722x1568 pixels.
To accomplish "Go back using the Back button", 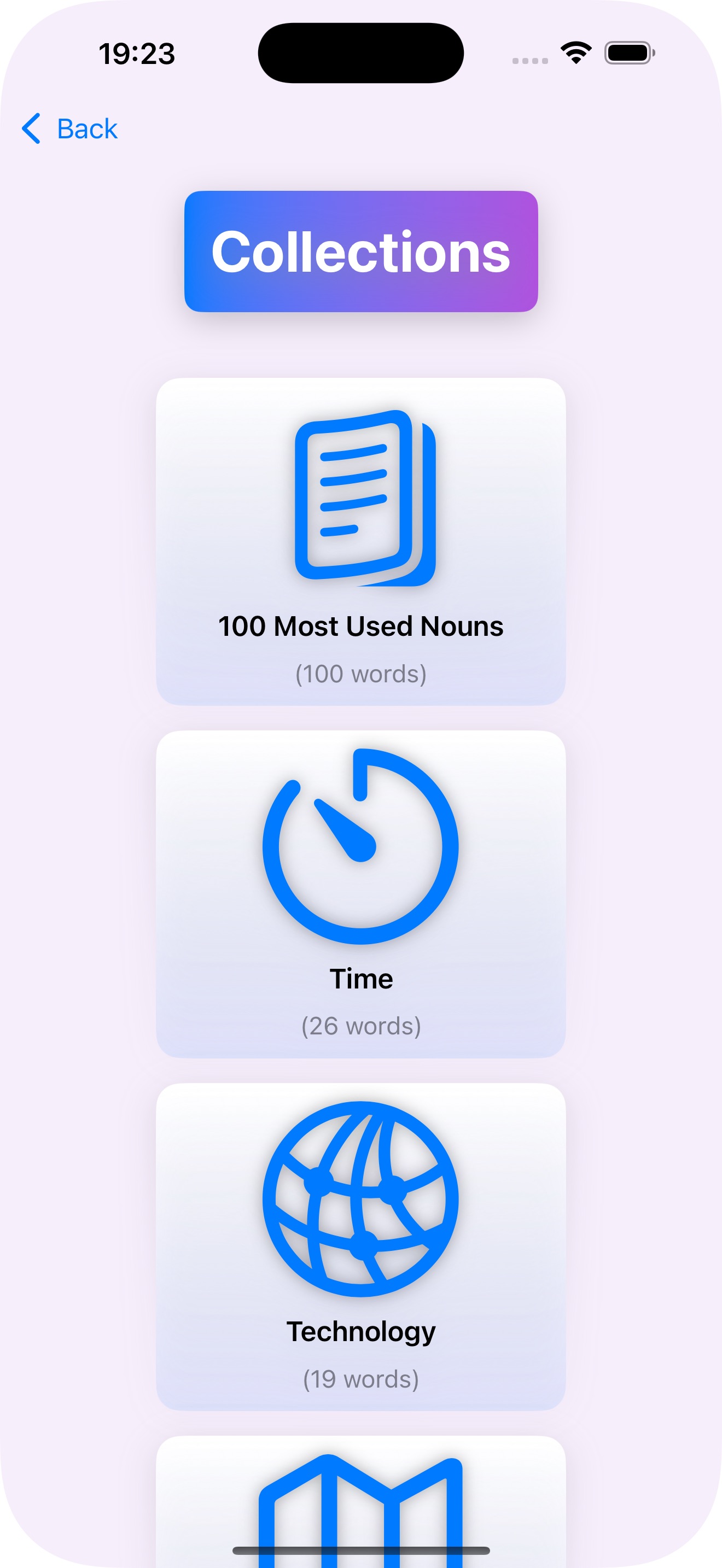I will point(69,128).
